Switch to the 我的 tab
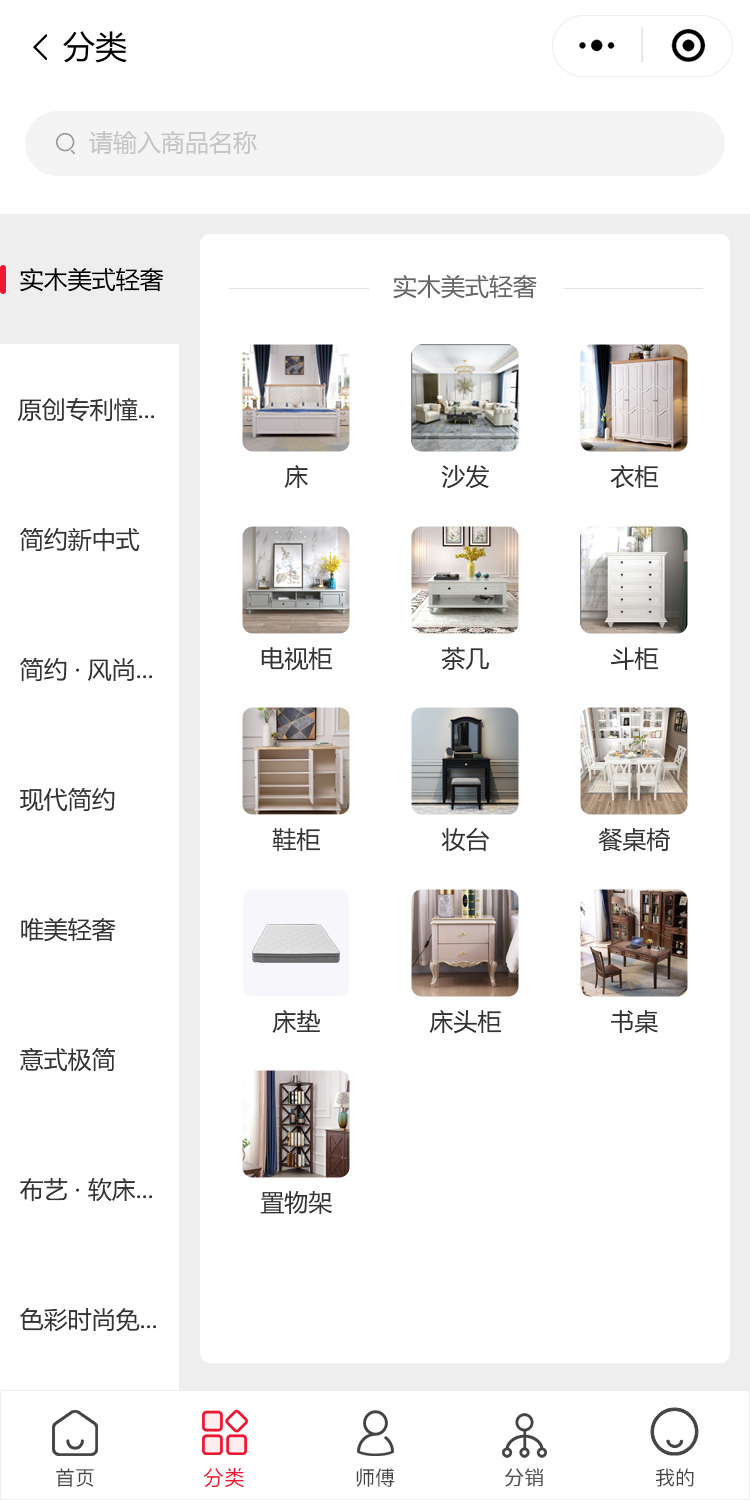This screenshot has width=750, height=1500. 674,1446
